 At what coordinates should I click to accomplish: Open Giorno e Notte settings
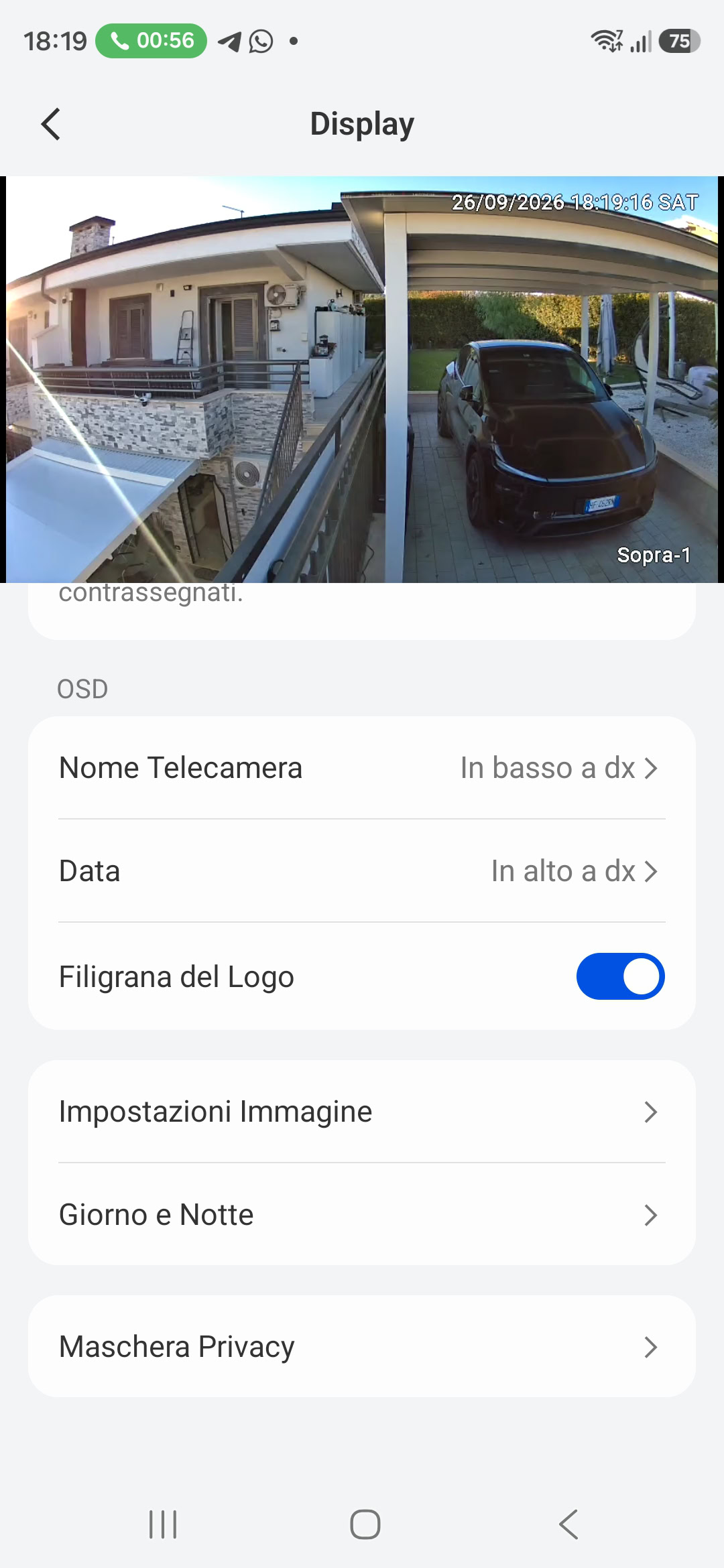(362, 1215)
